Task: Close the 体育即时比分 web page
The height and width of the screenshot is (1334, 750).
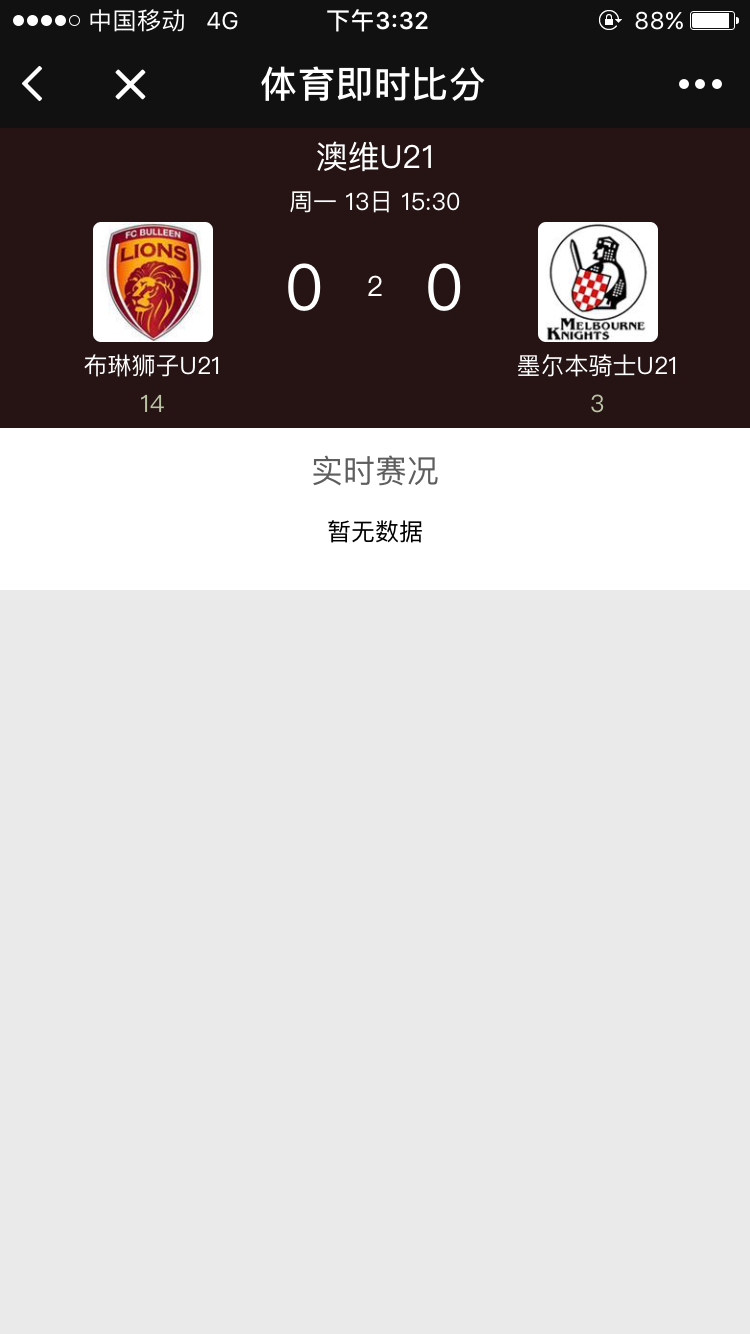Action: click(130, 85)
